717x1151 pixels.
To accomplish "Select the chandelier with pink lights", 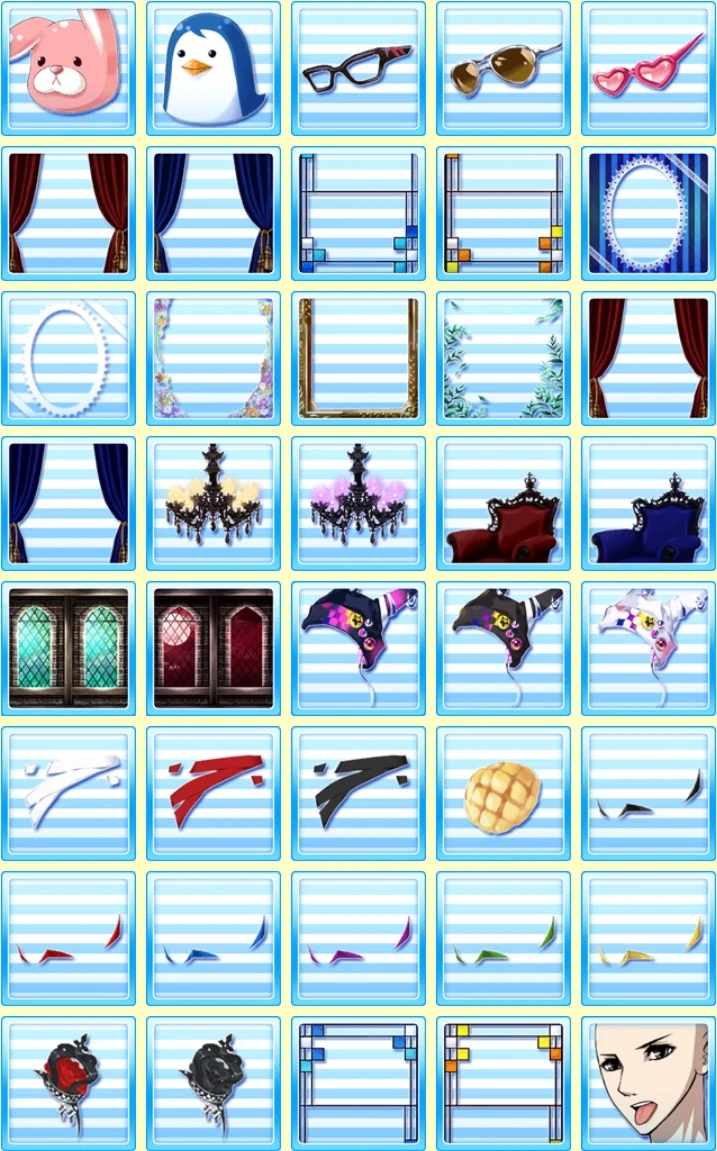I will pos(358,503).
